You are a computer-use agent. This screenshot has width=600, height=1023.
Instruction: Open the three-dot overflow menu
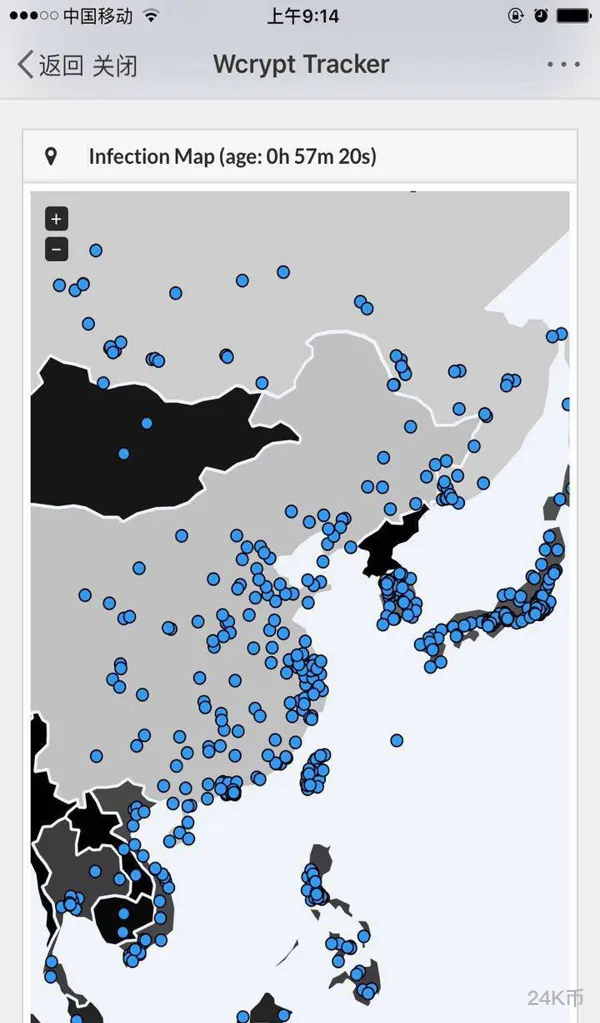click(563, 65)
